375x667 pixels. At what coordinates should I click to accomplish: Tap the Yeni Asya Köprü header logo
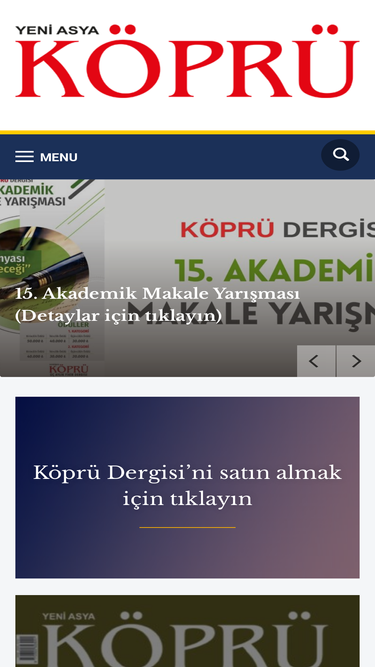point(188,61)
